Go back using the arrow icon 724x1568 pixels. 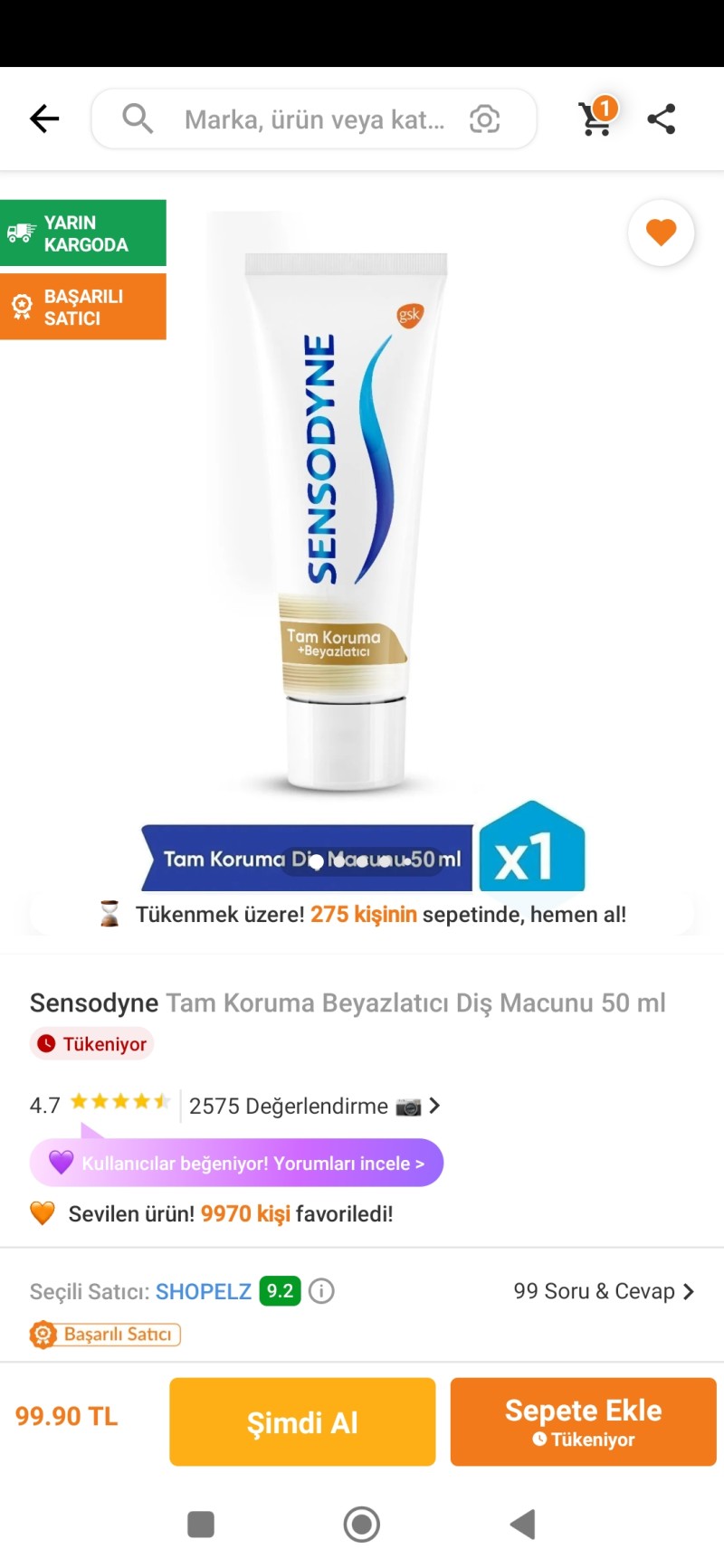[x=43, y=119]
